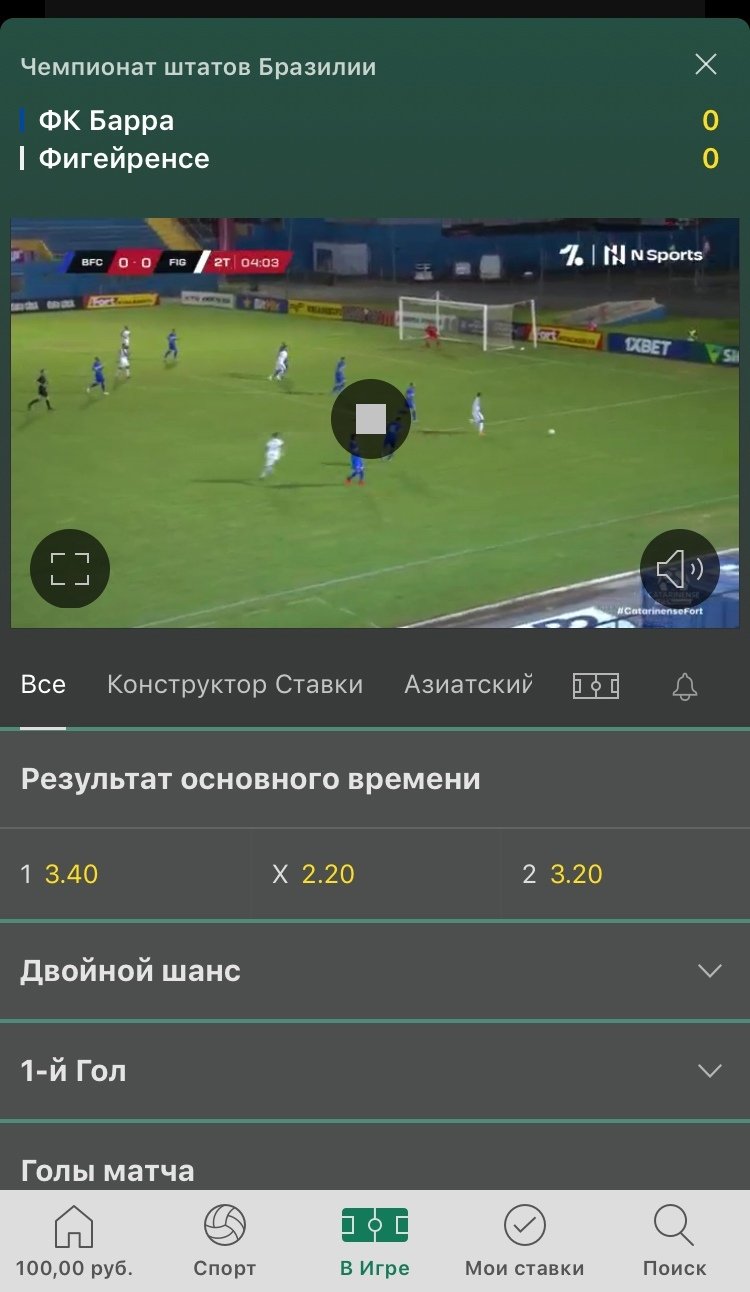The width and height of the screenshot is (750, 1292).
Task: Toggle the video sound
Action: click(x=679, y=569)
